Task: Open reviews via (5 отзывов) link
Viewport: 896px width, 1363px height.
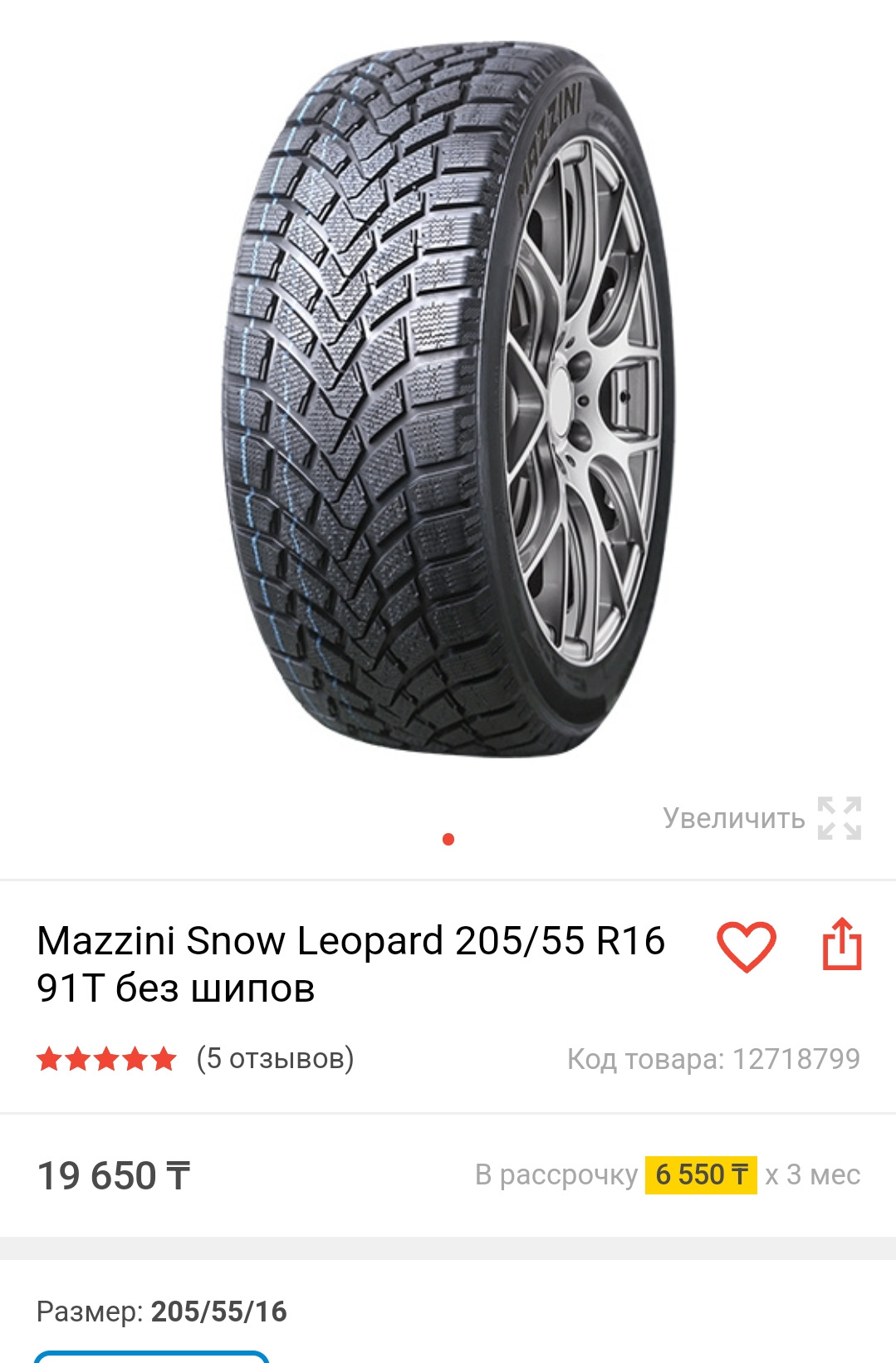Action: tap(274, 1057)
